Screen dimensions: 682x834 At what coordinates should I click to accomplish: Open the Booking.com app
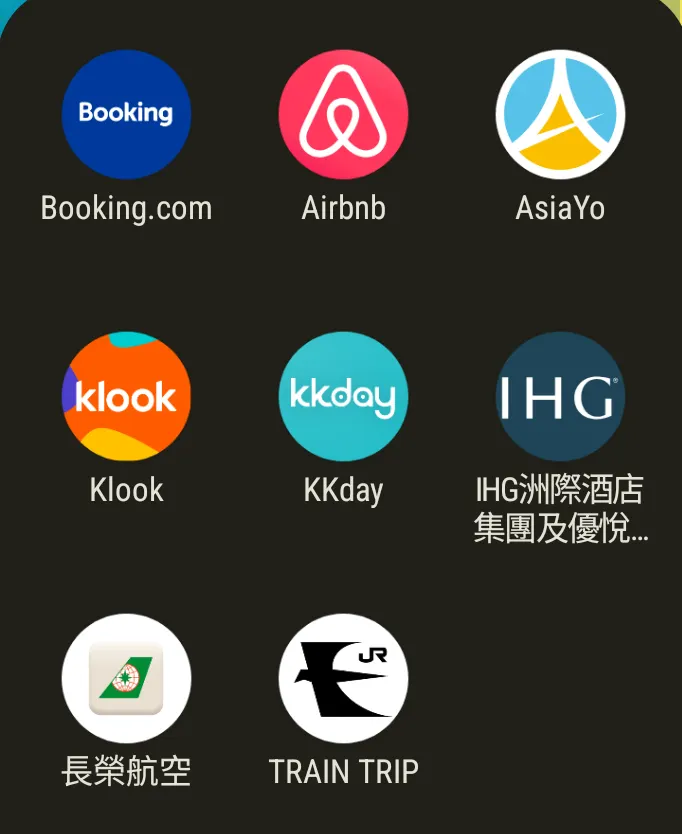point(126,114)
